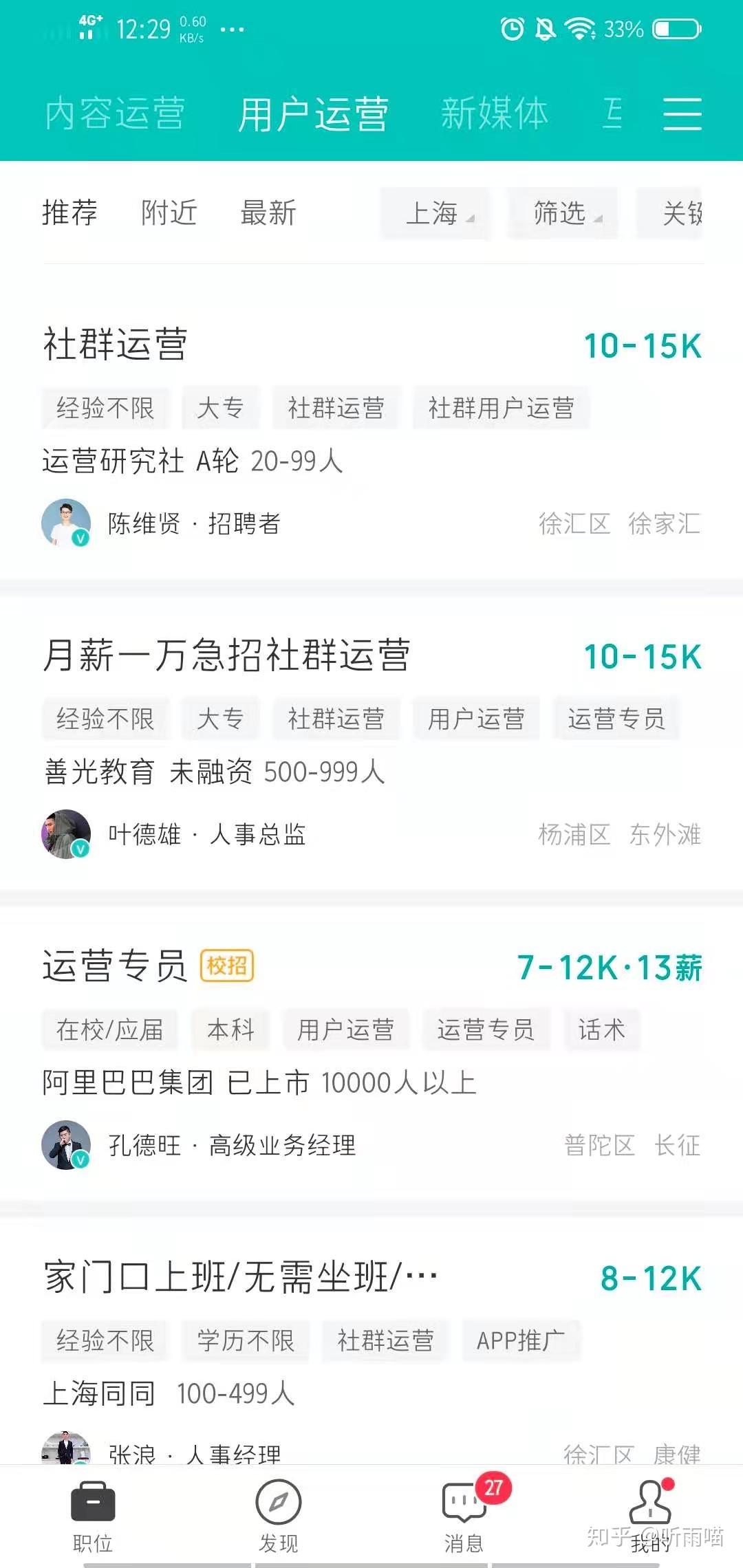Open the hamburger menu icon

point(682,113)
